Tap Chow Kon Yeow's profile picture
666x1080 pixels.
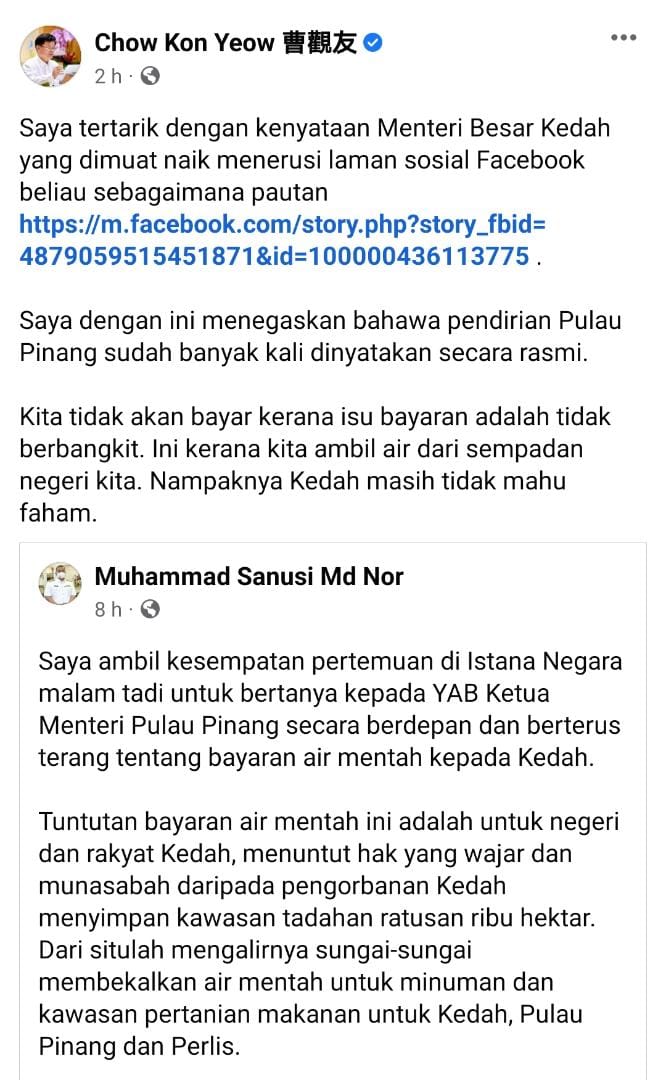point(50,57)
